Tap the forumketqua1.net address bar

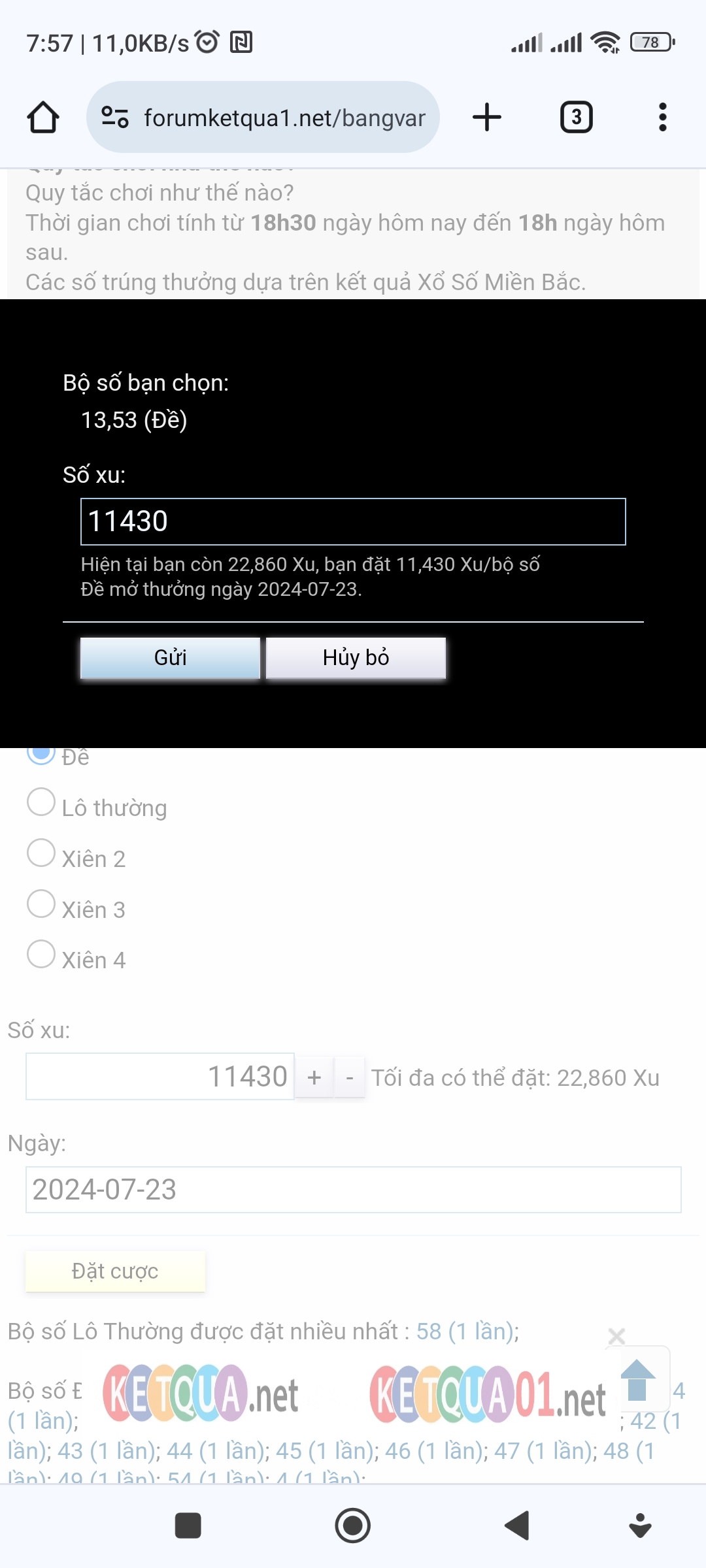263,118
